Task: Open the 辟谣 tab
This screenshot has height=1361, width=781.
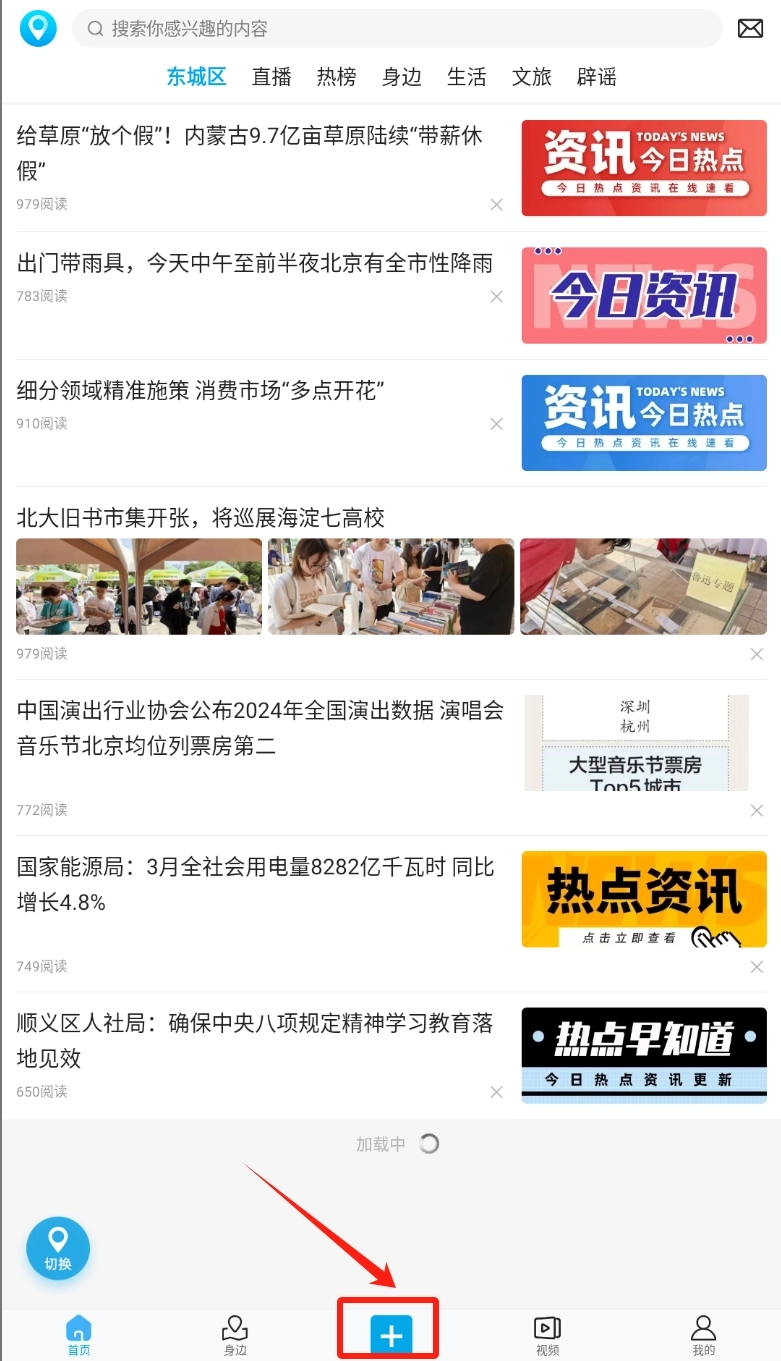Action: (x=597, y=77)
